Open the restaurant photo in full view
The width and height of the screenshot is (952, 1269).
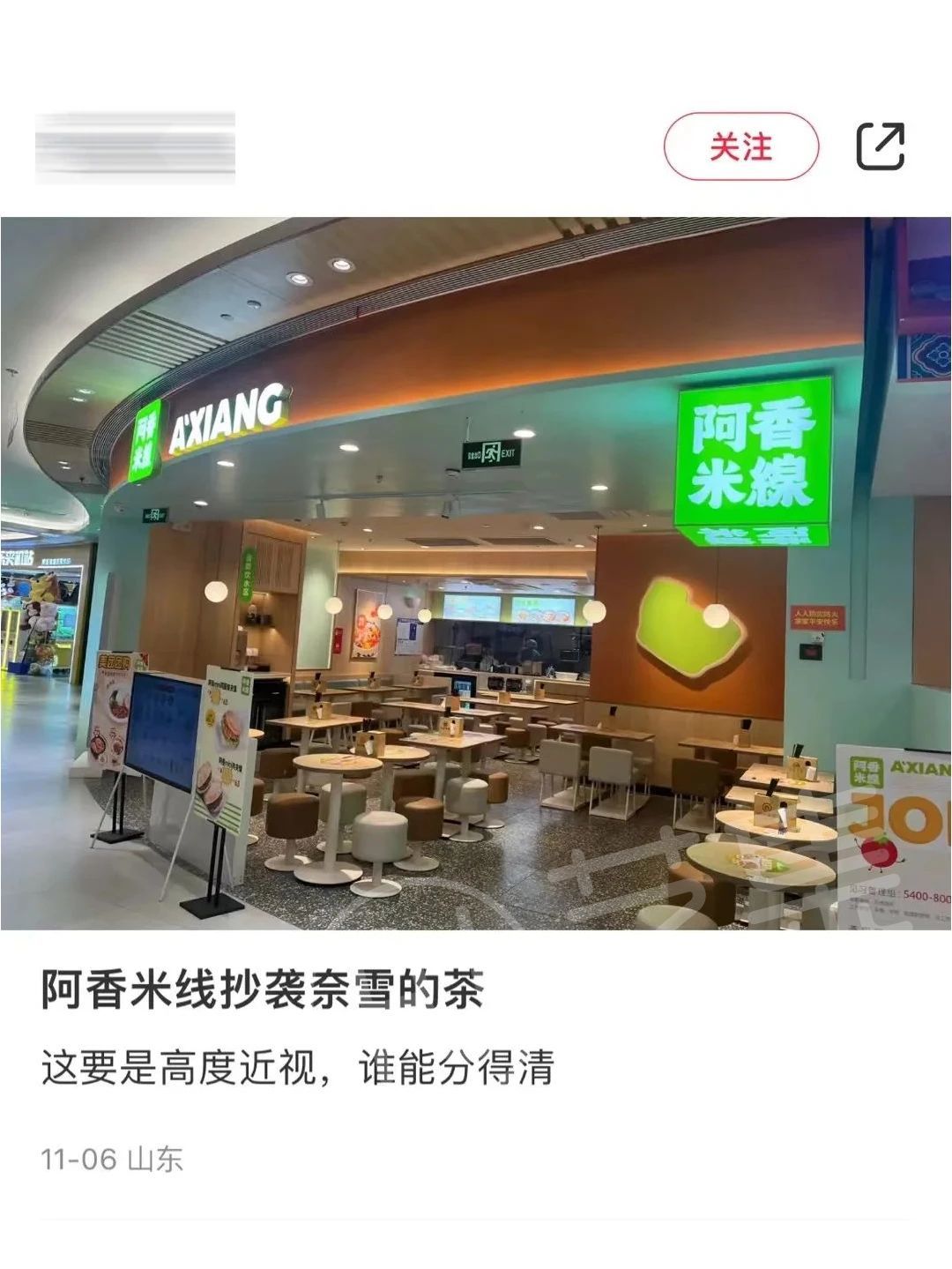(476, 573)
